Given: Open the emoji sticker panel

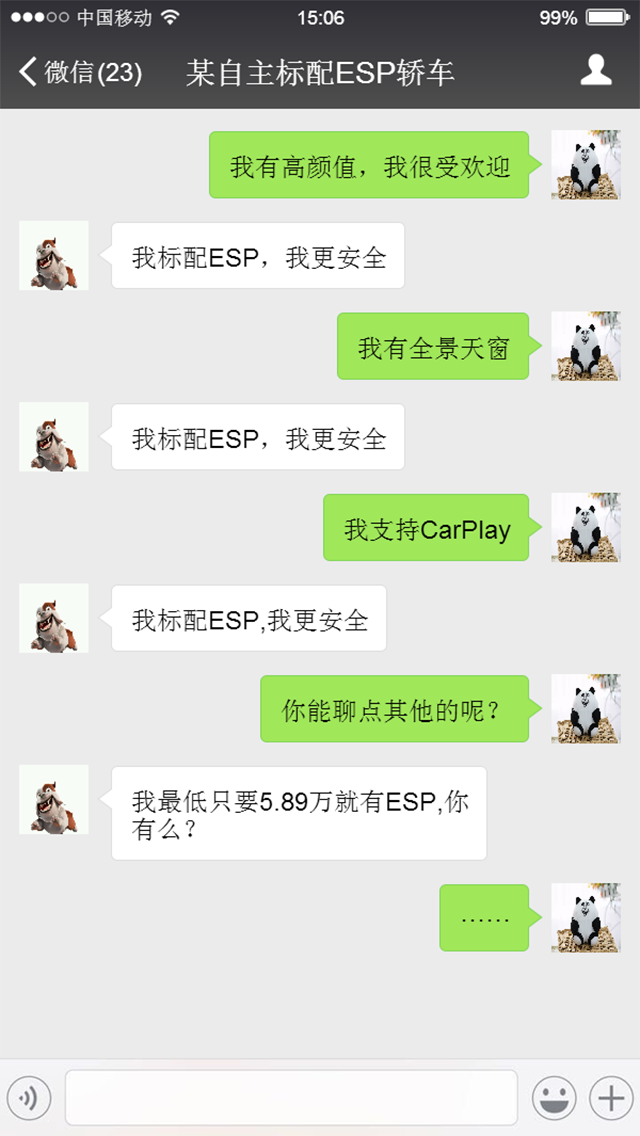Looking at the screenshot, I should pyautogui.click(x=553, y=1098).
